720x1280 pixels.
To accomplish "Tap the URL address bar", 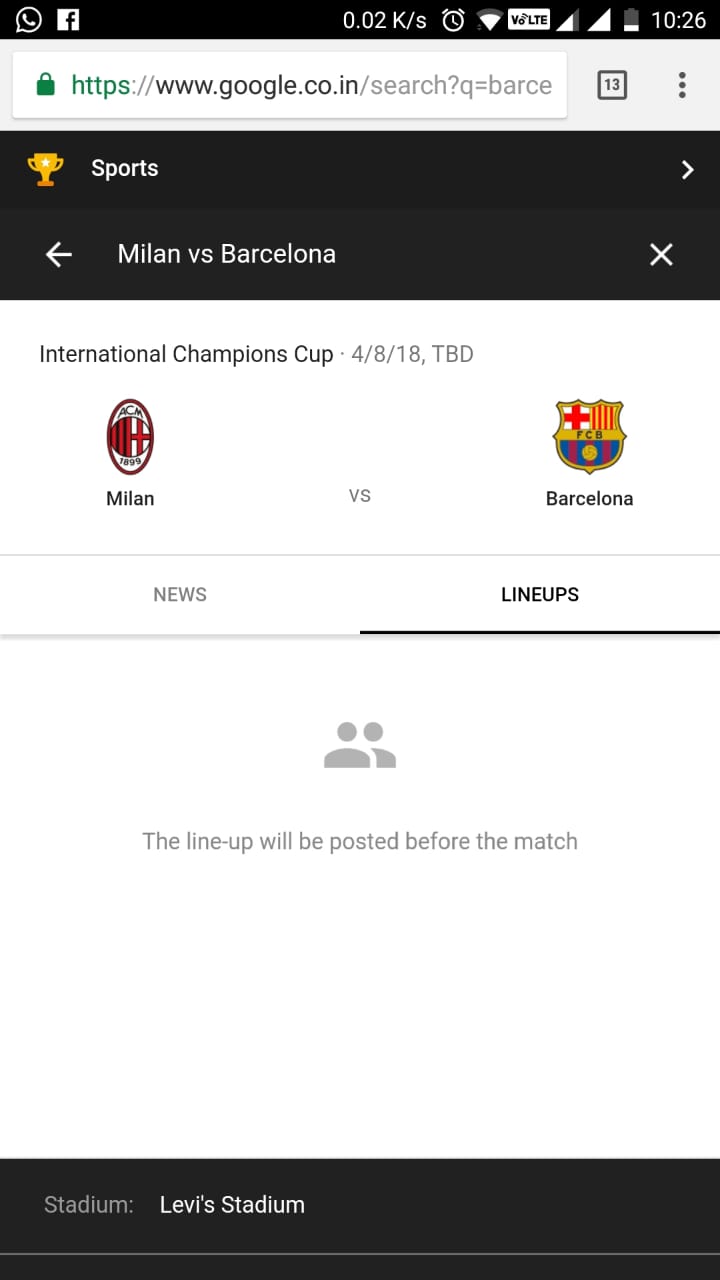I will coord(290,85).
